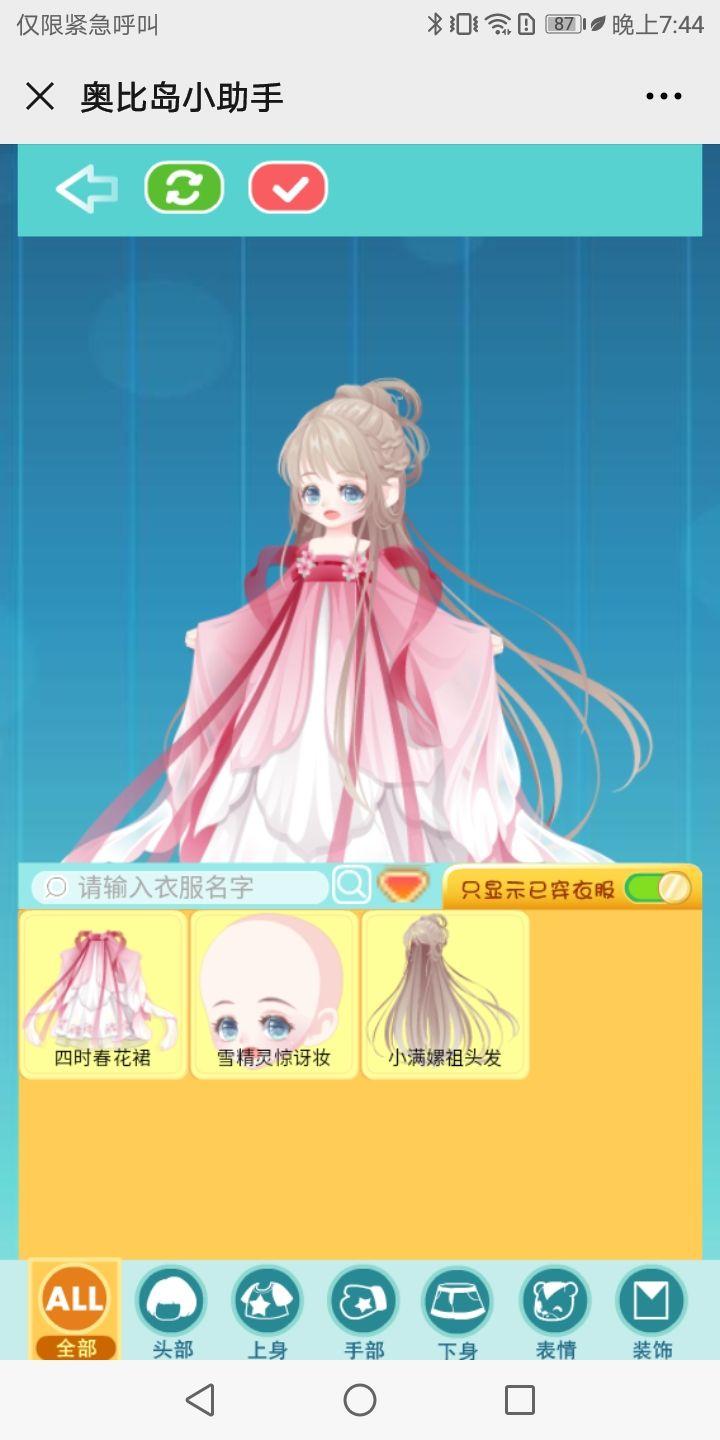720x1440 pixels.
Task: Open the red heart dropdown filter
Action: 403,885
